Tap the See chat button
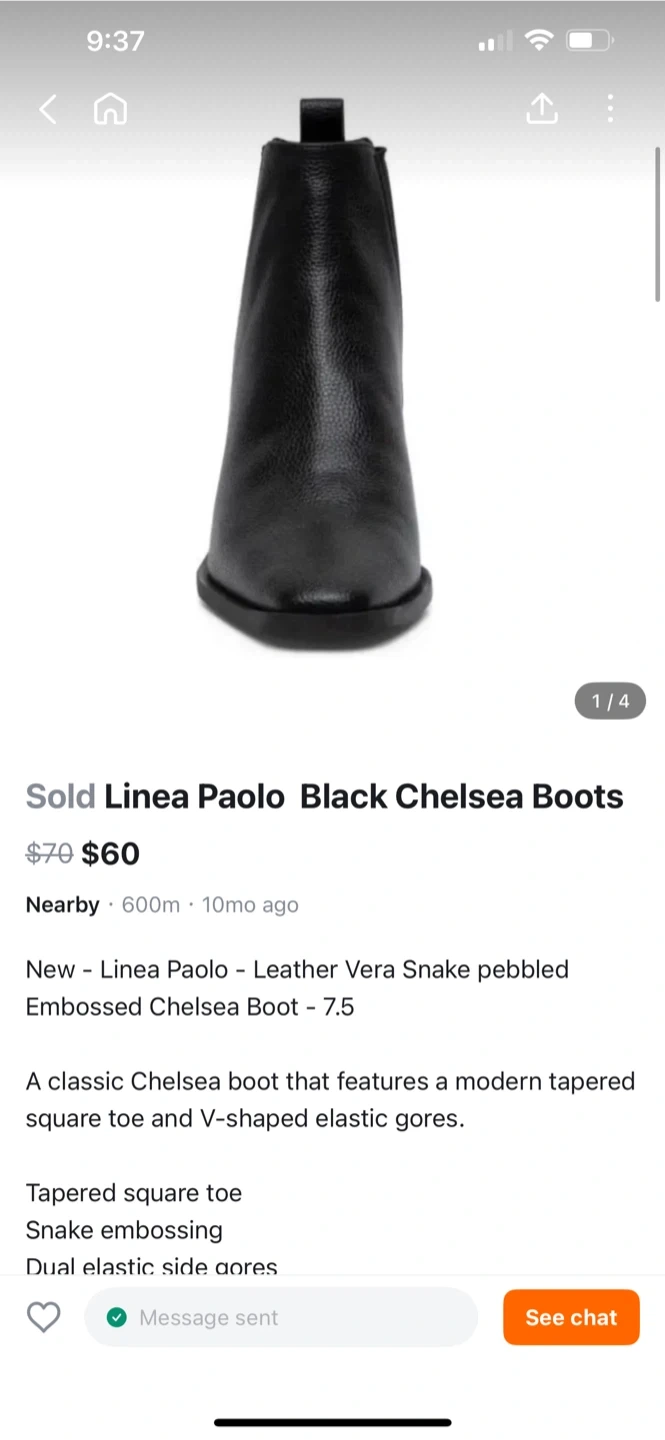Viewport: 665px width, 1440px height. [571, 1317]
